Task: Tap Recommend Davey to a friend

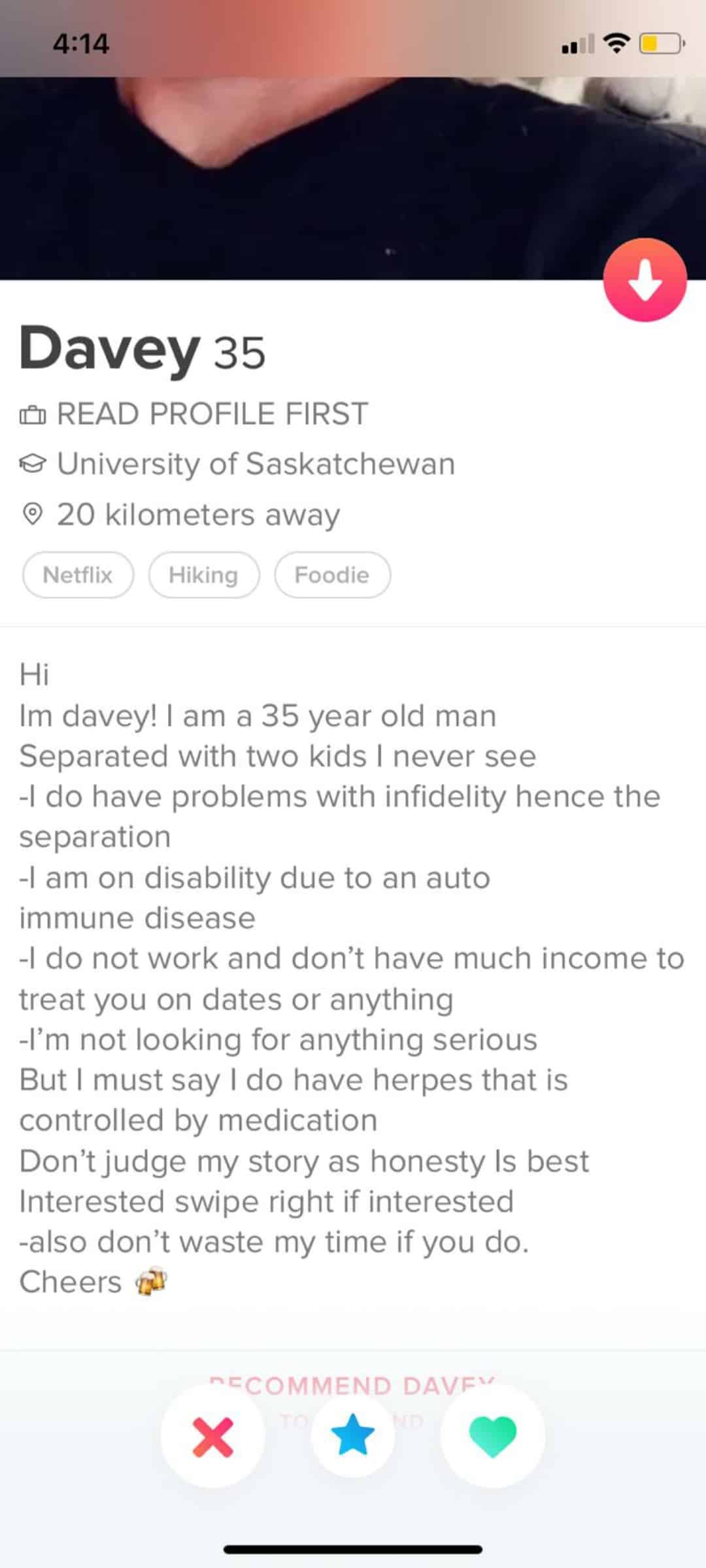Action: click(353, 1385)
